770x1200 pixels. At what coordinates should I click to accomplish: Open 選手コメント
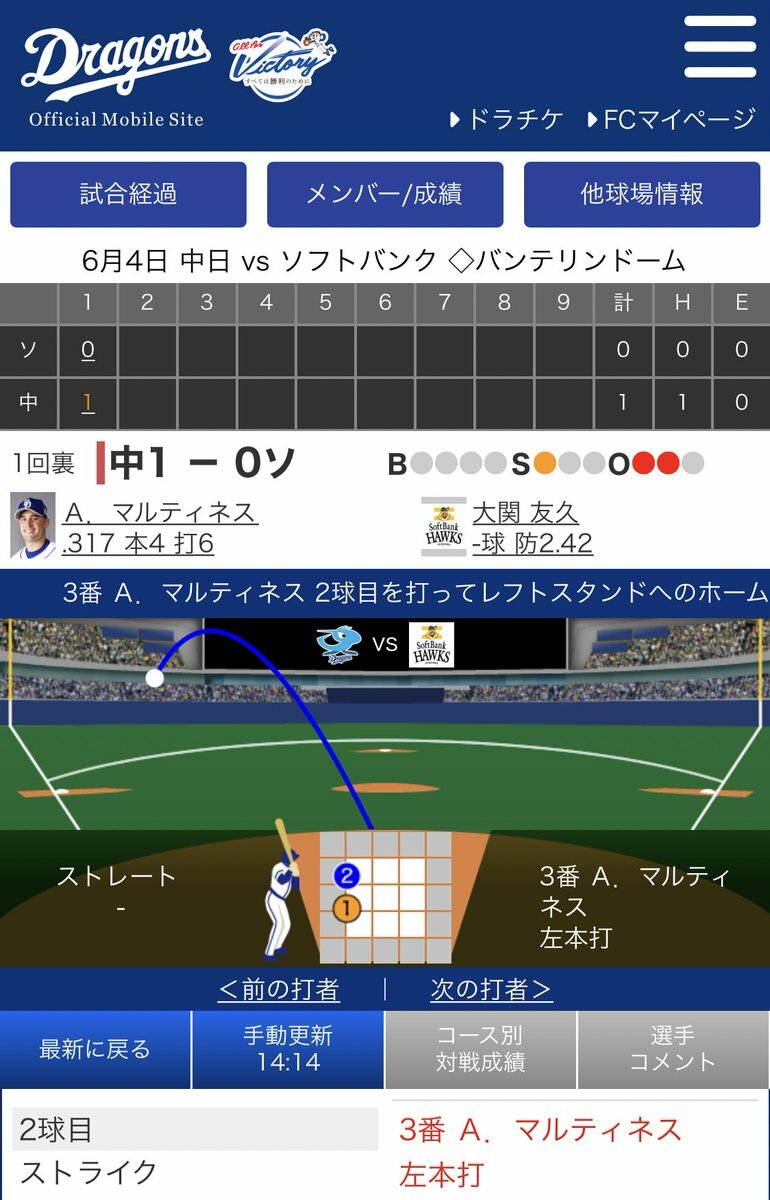click(x=673, y=1049)
